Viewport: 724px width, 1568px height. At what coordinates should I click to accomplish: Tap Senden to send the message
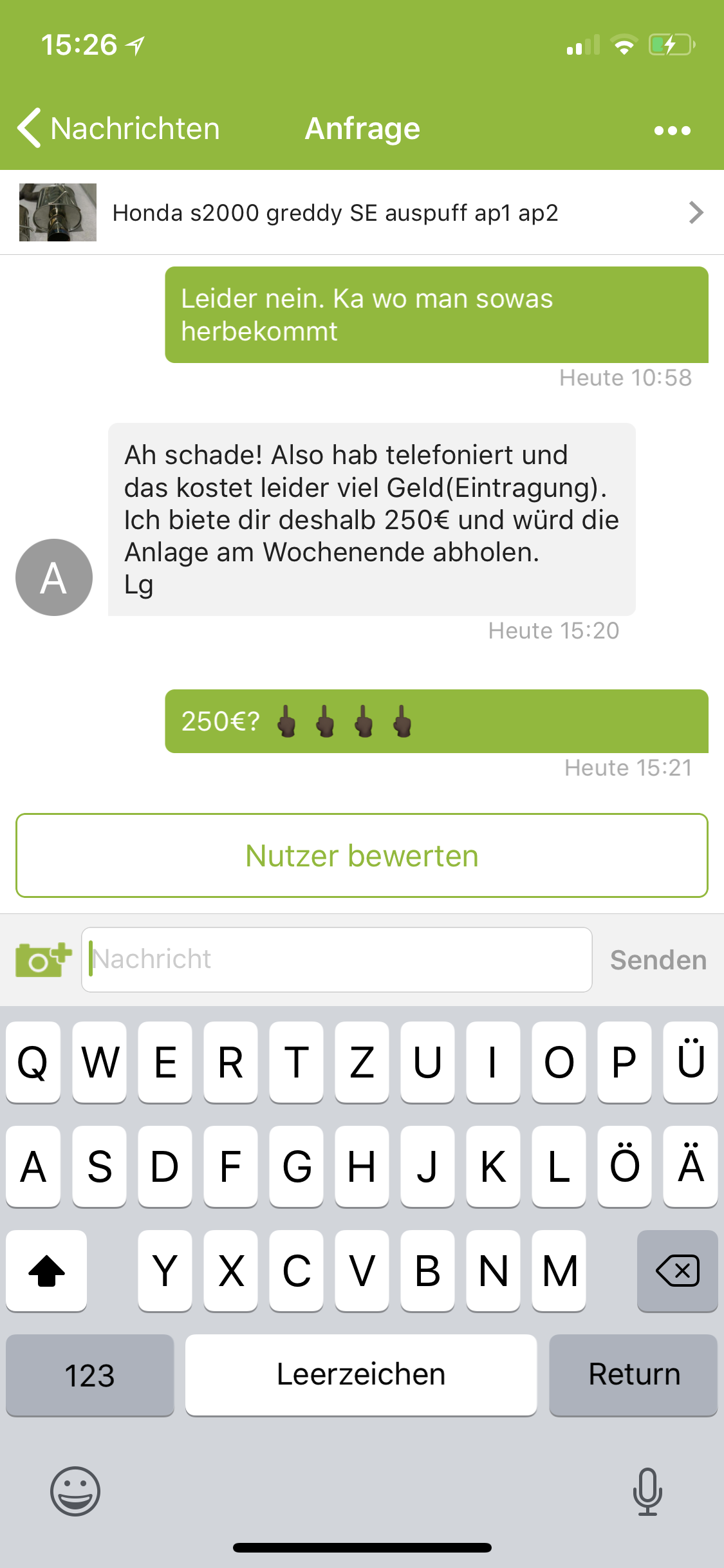658,960
